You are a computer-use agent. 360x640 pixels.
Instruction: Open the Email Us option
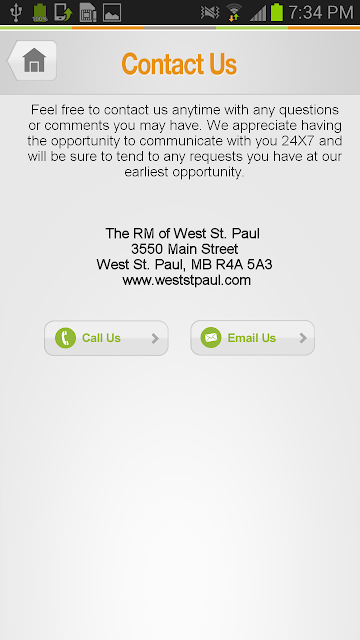[252, 338]
